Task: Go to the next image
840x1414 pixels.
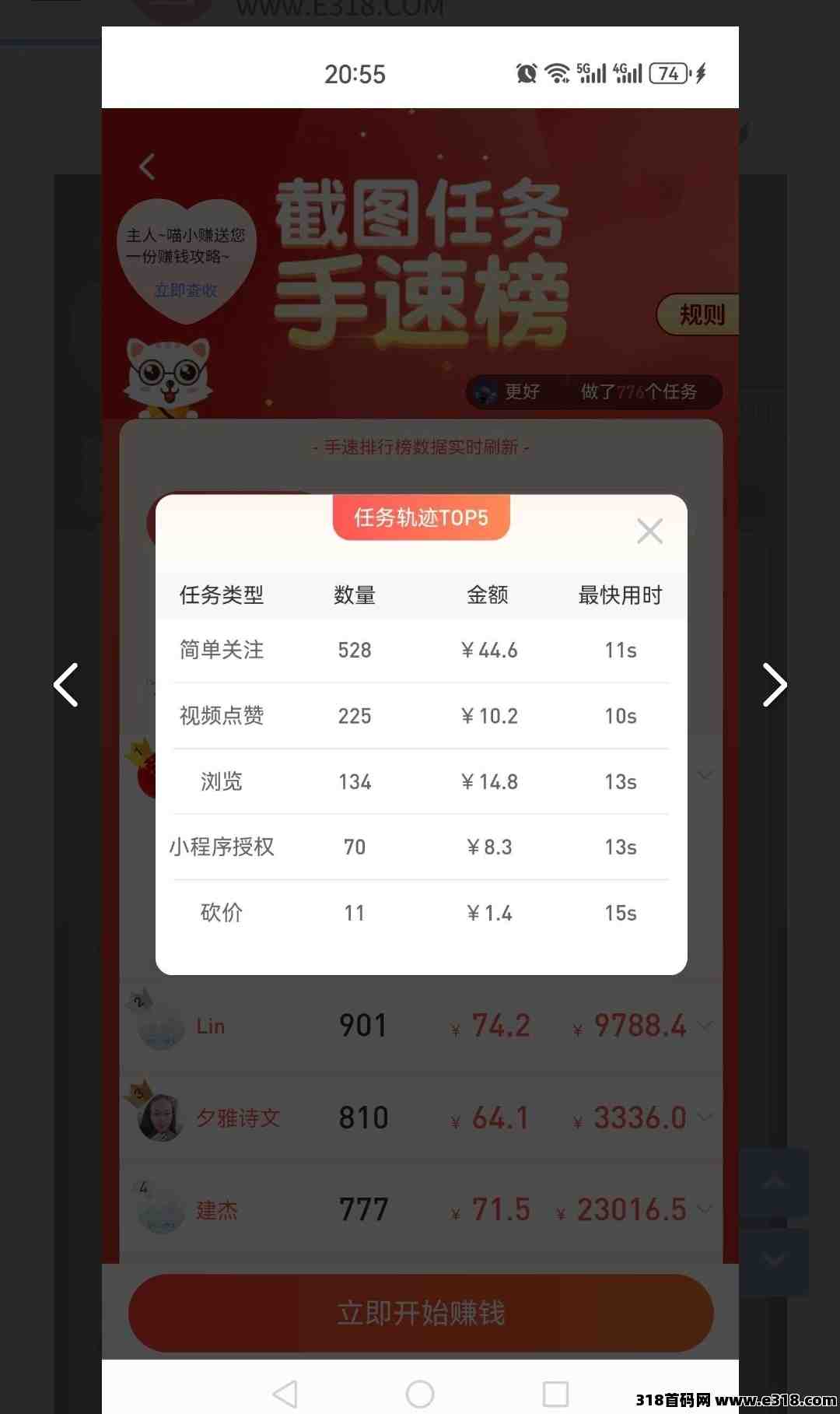Action: tap(774, 685)
